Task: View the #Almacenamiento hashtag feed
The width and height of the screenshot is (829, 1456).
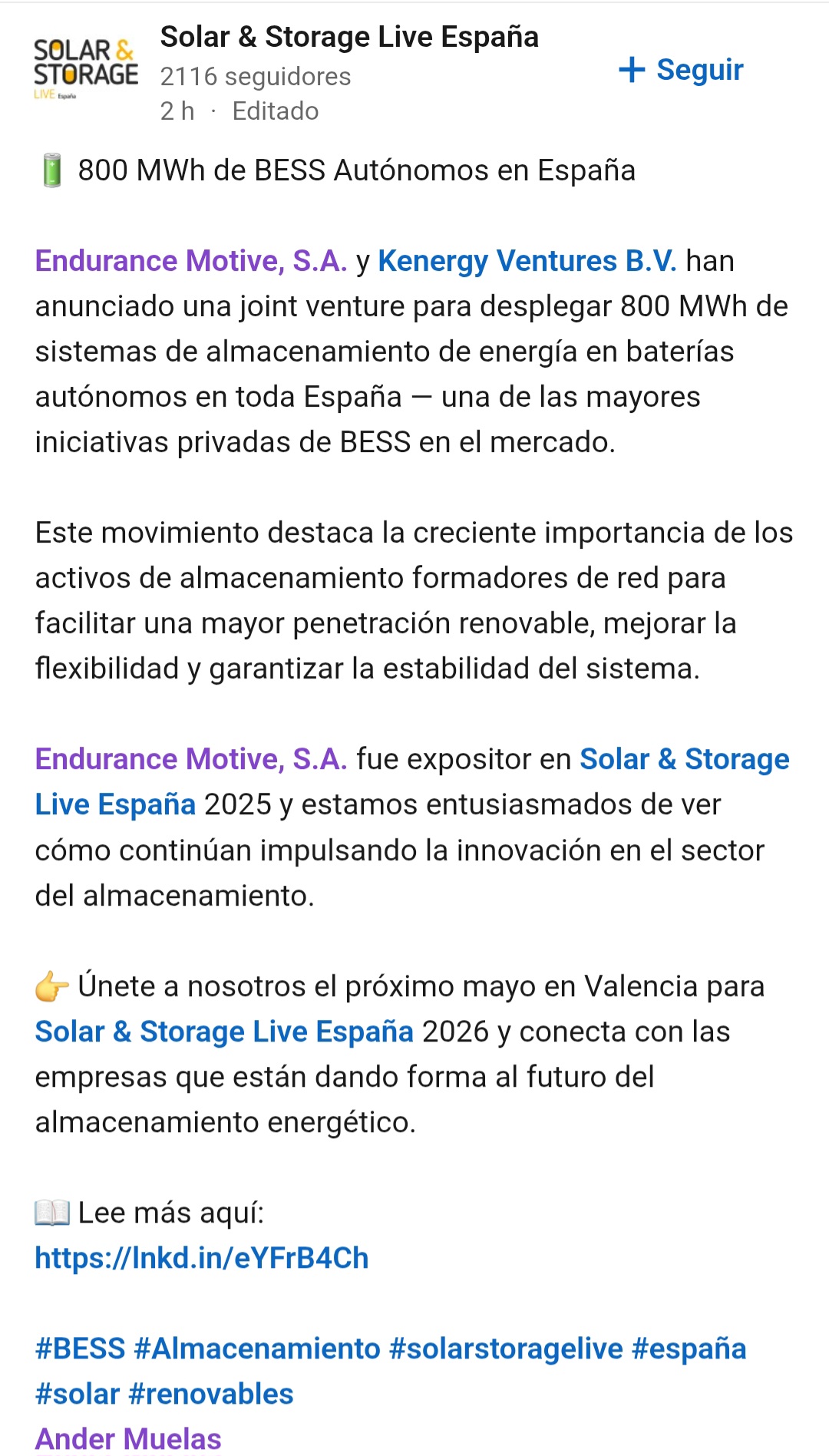Action: click(x=257, y=1349)
